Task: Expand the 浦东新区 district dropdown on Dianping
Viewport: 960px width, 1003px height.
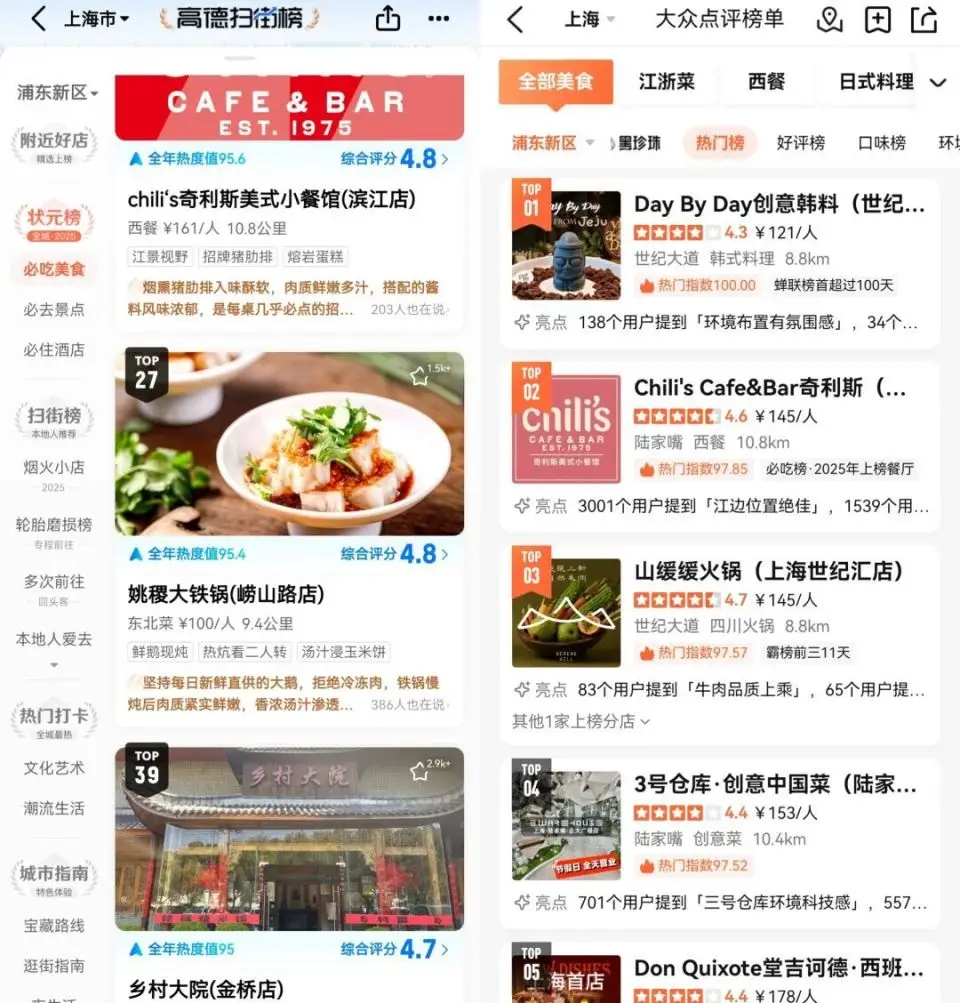Action: [552, 143]
